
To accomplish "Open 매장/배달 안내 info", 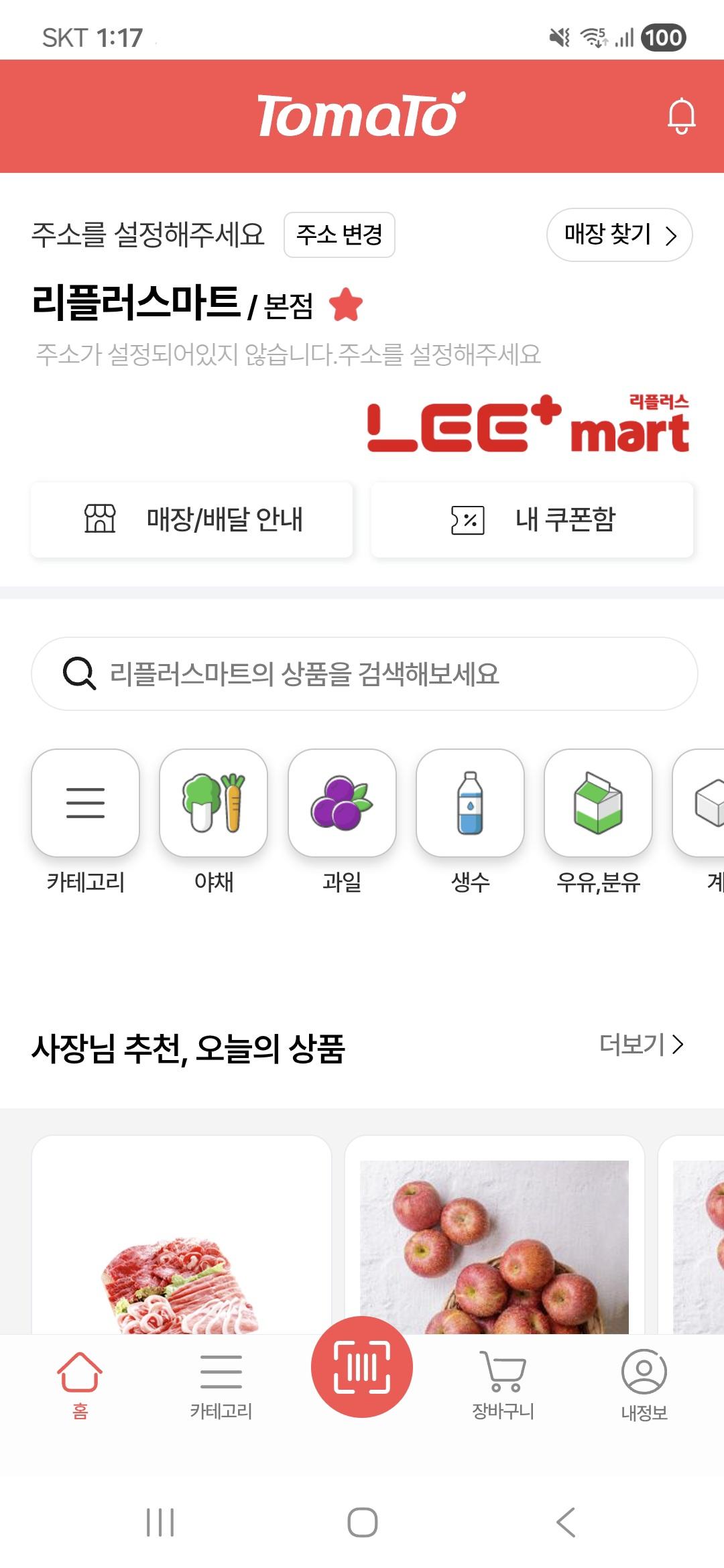I will pyautogui.click(x=192, y=519).
